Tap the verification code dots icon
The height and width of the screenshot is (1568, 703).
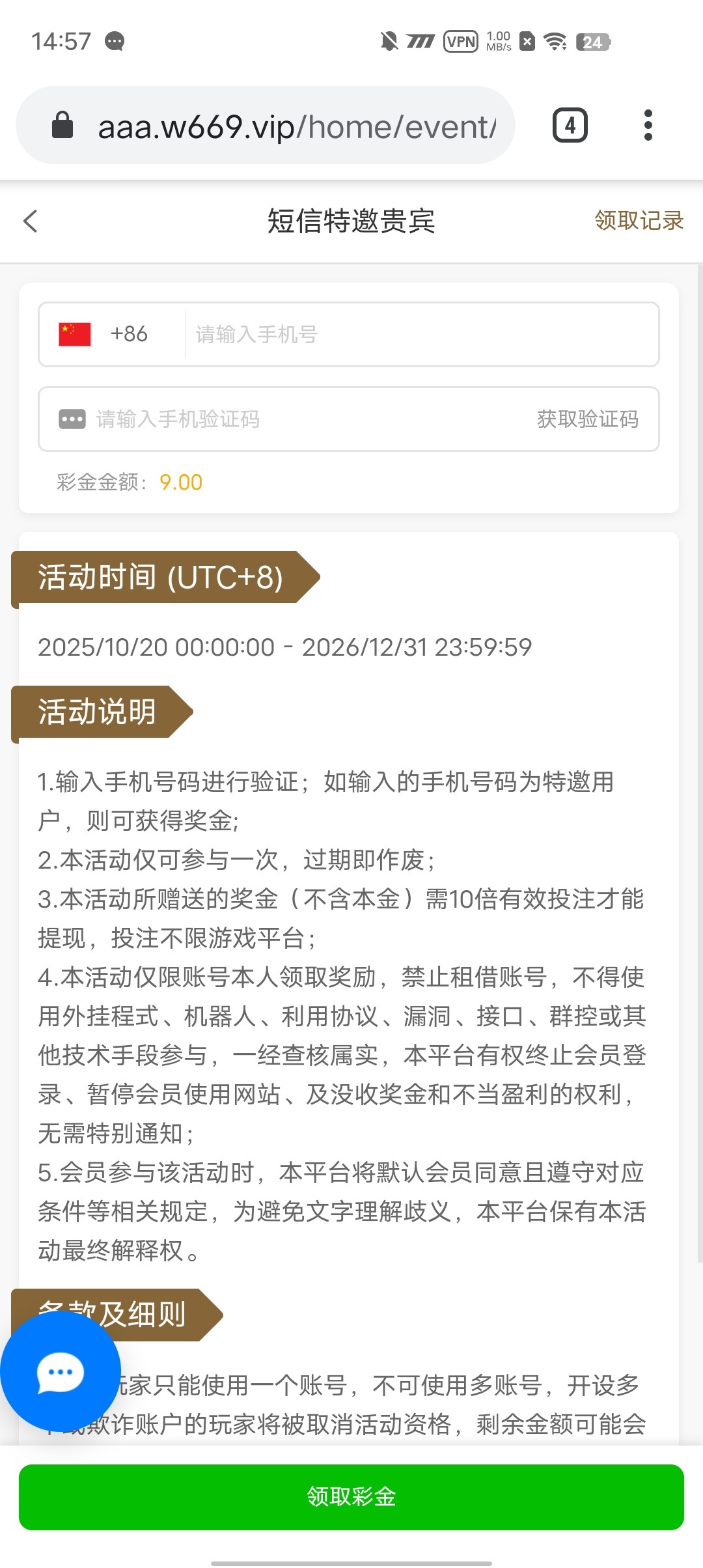point(72,419)
